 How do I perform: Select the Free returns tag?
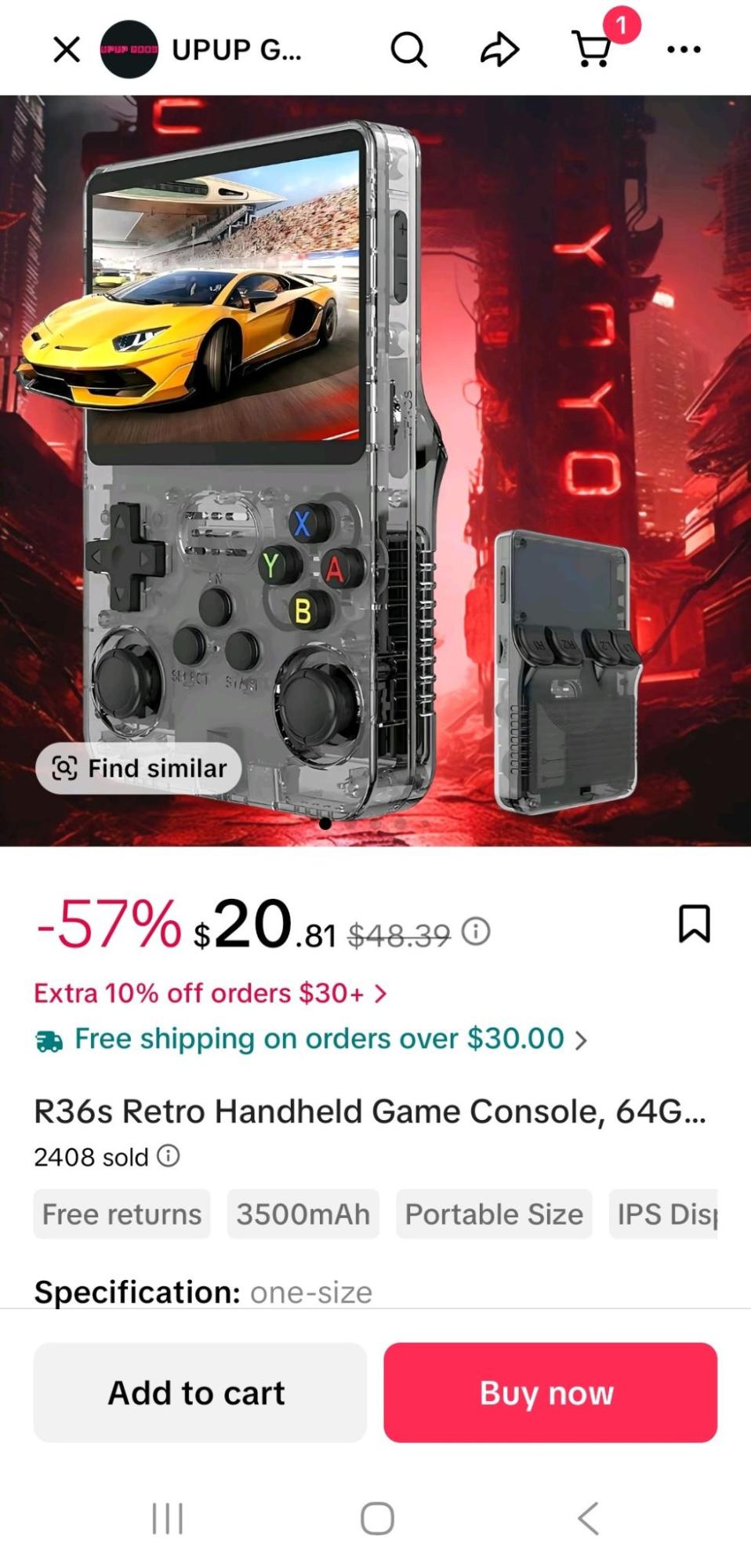pos(122,1214)
